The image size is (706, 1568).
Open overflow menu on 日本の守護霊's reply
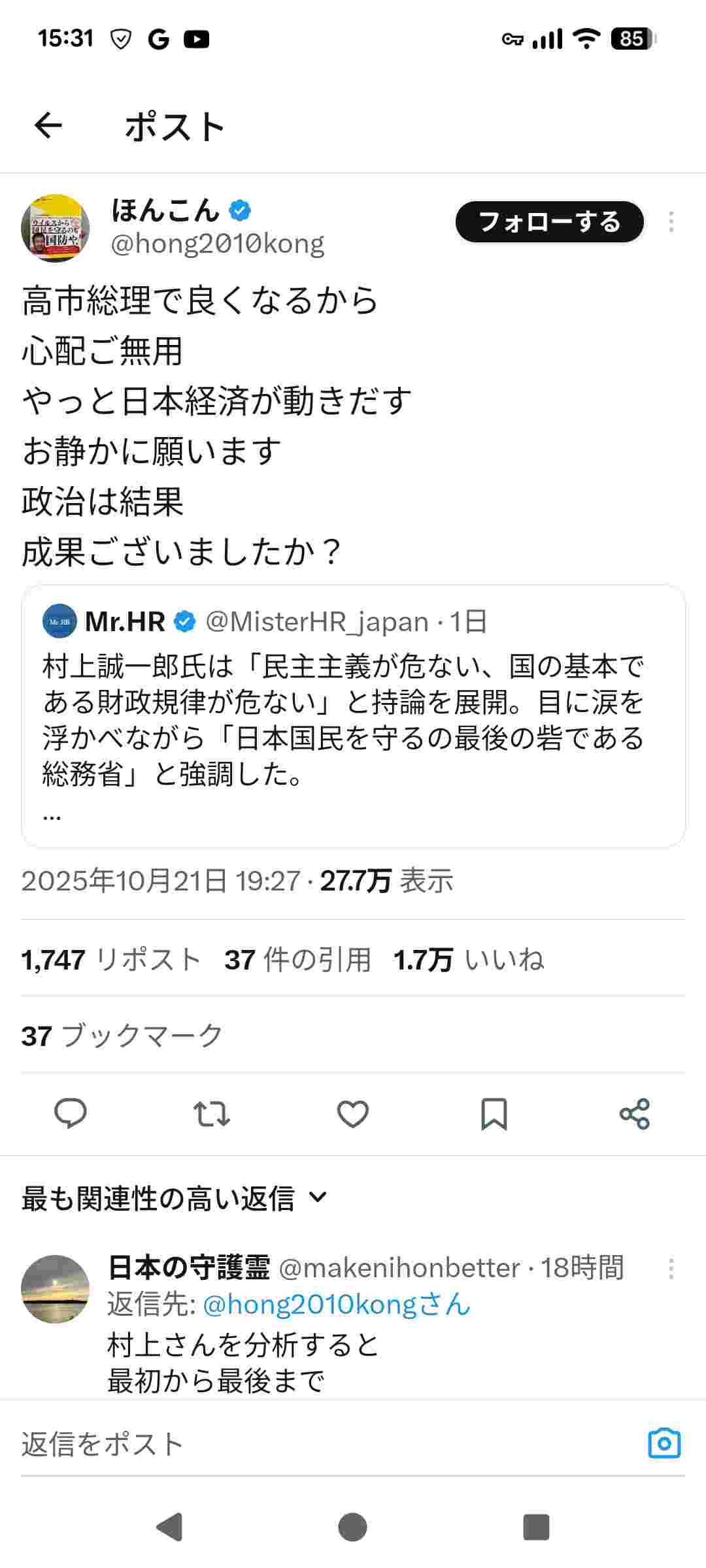671,1269
